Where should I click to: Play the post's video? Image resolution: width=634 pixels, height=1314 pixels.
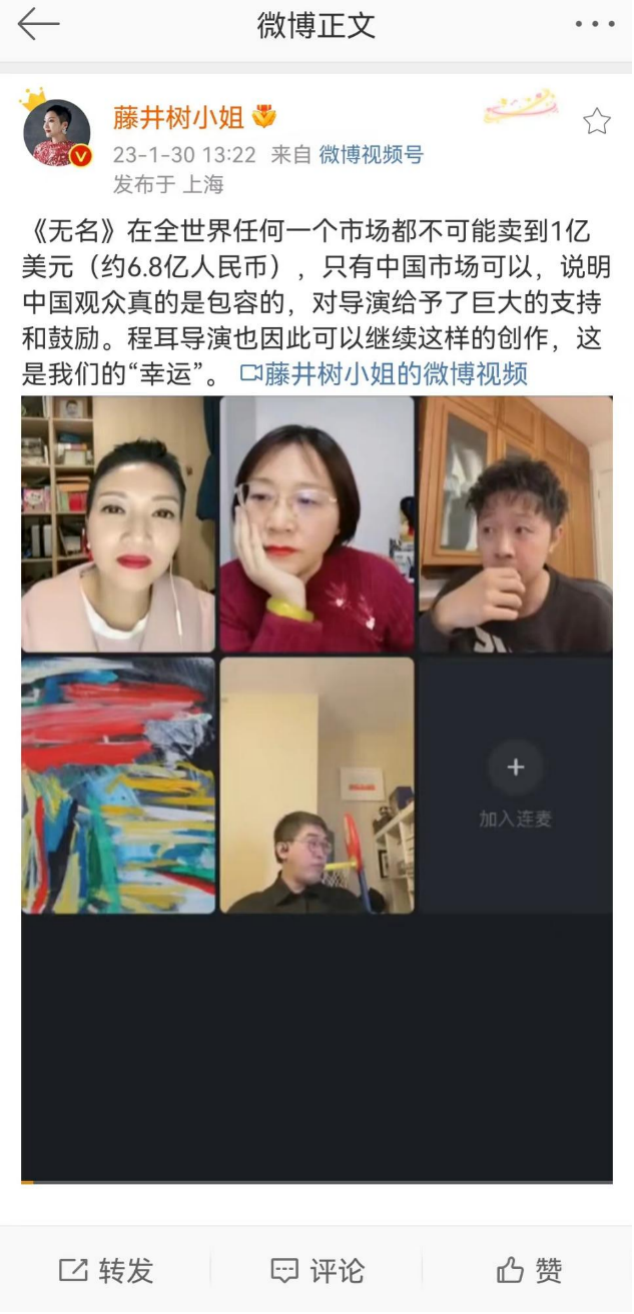tap(317, 788)
